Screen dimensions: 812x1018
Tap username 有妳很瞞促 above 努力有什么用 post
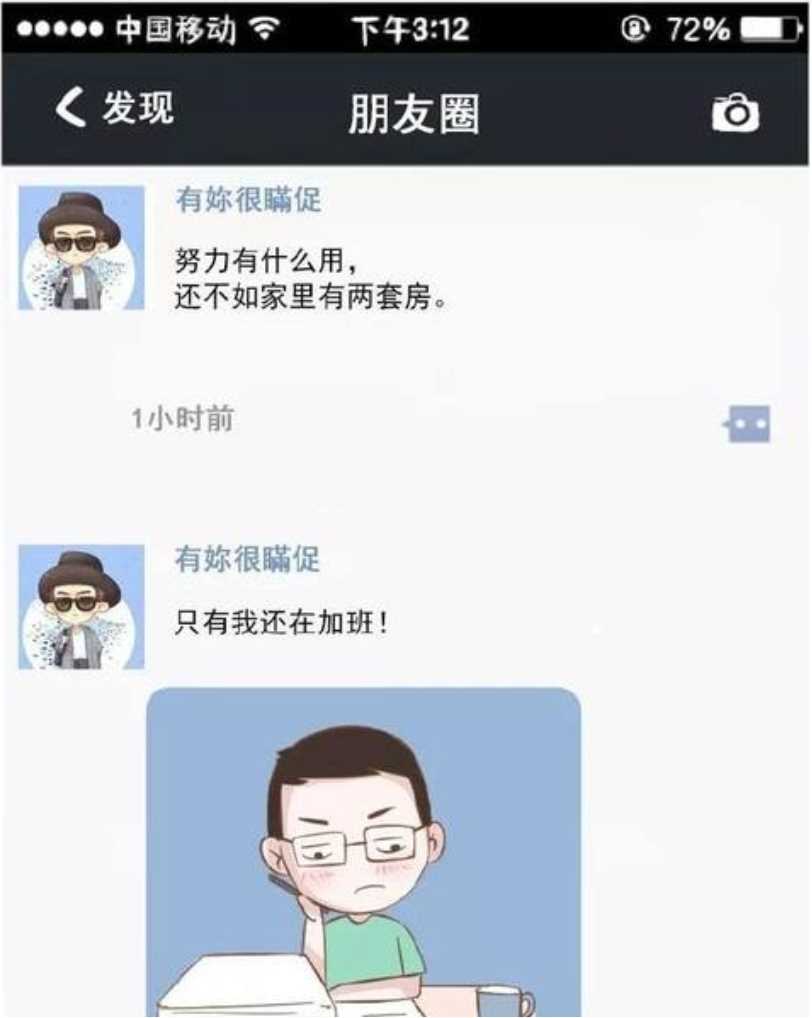point(248,199)
